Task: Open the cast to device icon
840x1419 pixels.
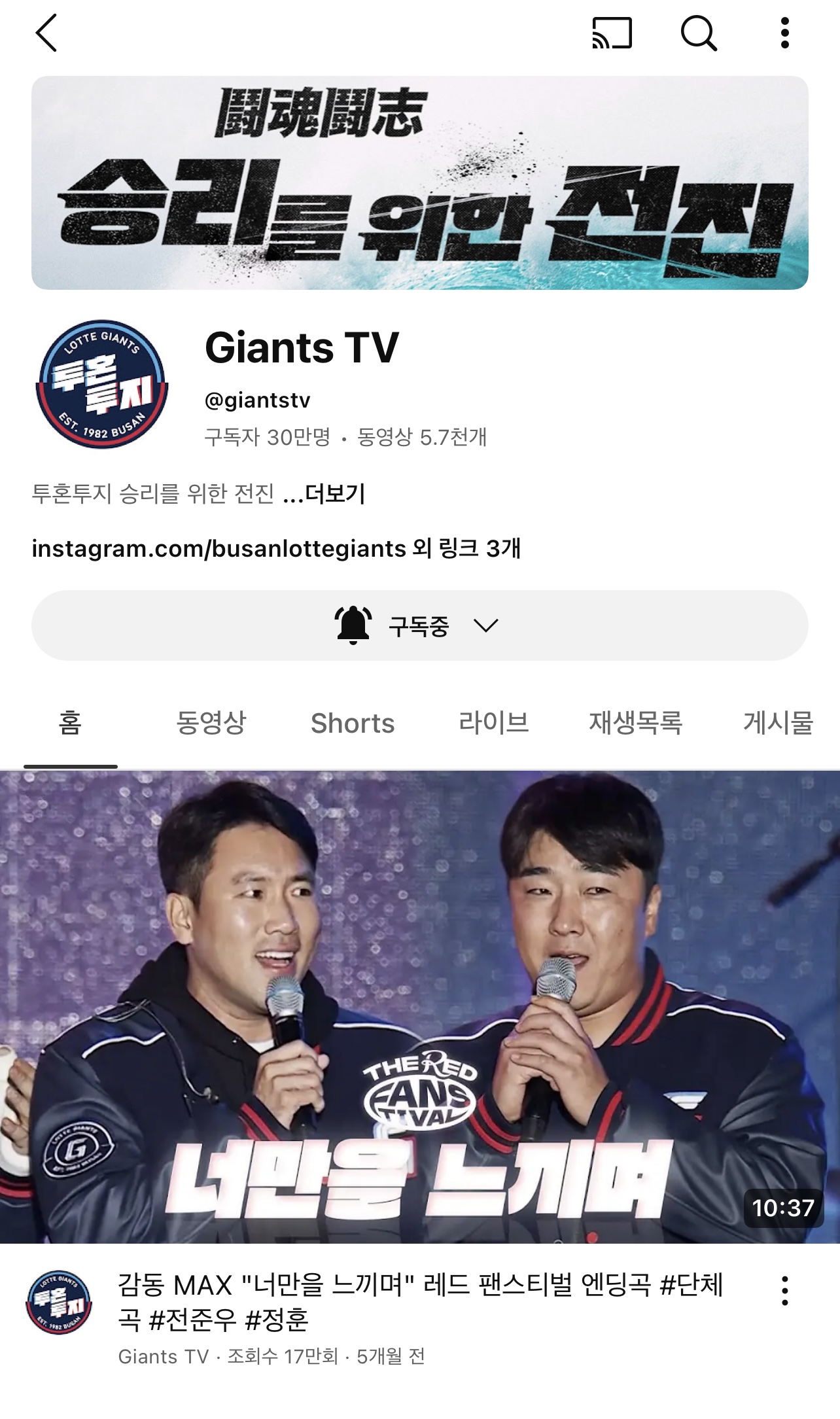Action: [612, 33]
